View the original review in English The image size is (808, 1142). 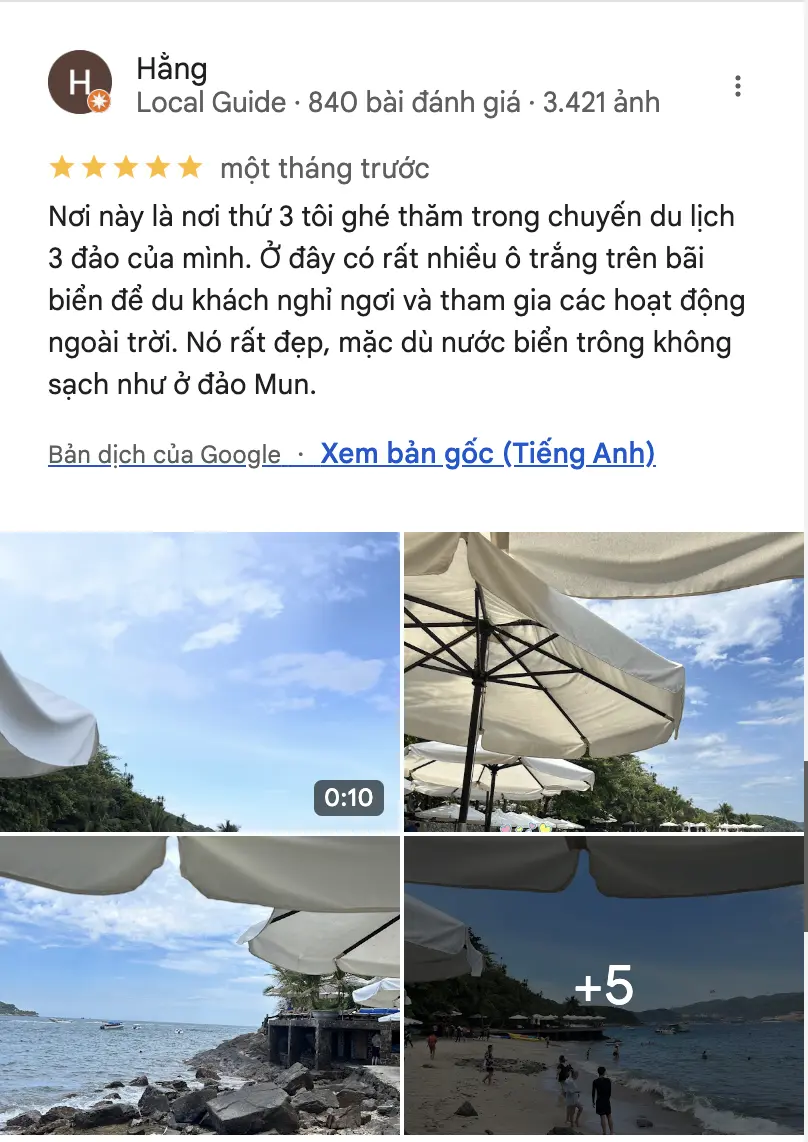coord(487,454)
